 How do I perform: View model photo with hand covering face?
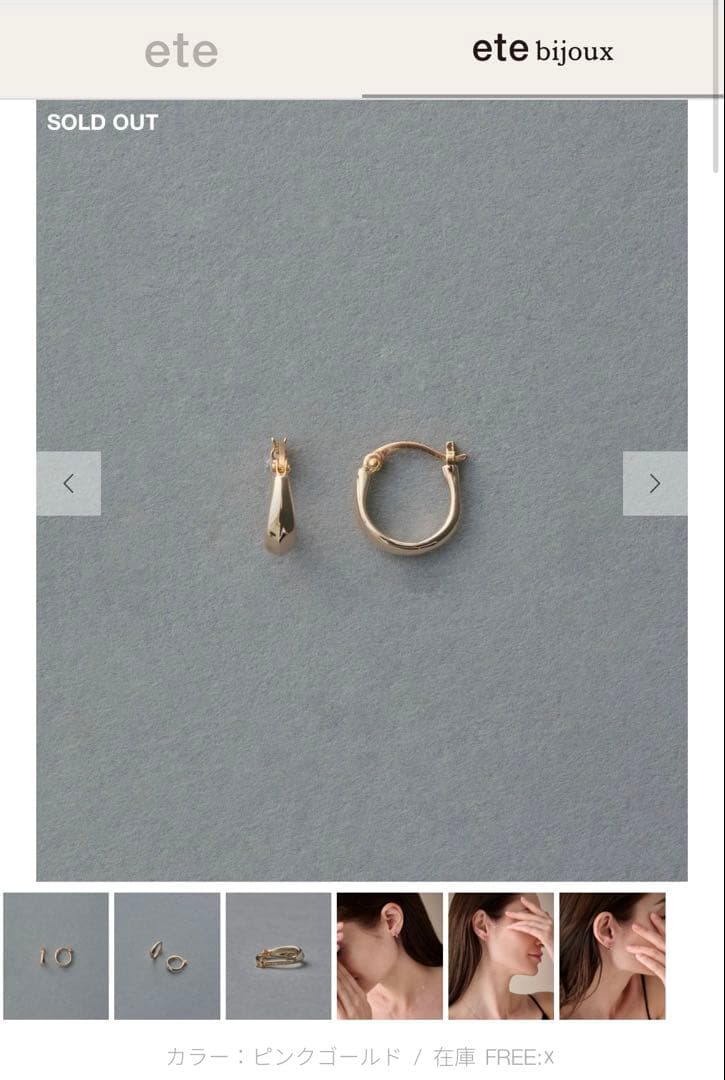[500, 956]
